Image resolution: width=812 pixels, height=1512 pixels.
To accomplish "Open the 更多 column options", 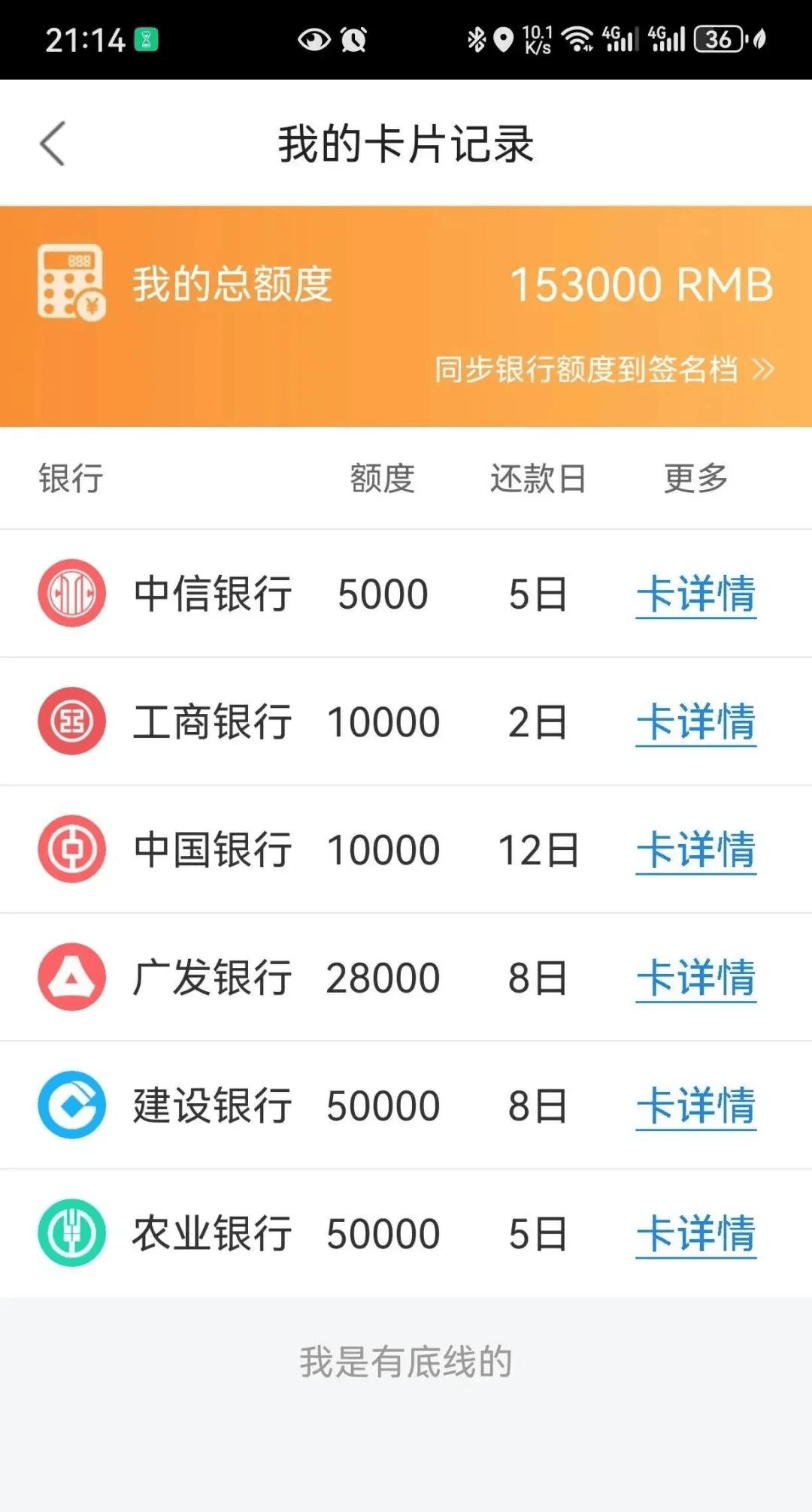I will [695, 479].
